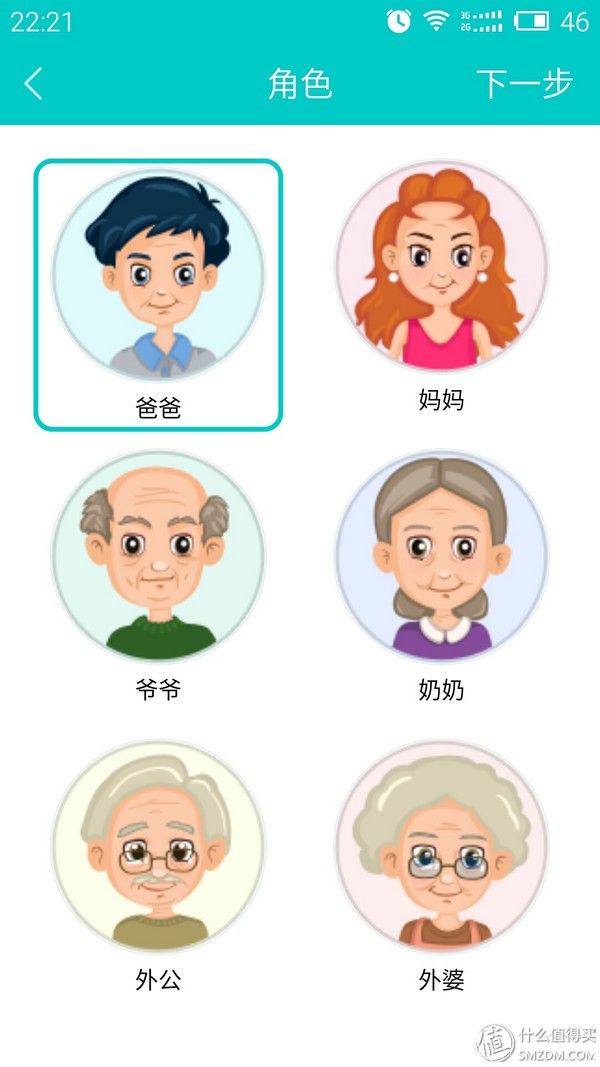
Task: Select the 爸爸 role avatar
Action: [x=159, y=275]
